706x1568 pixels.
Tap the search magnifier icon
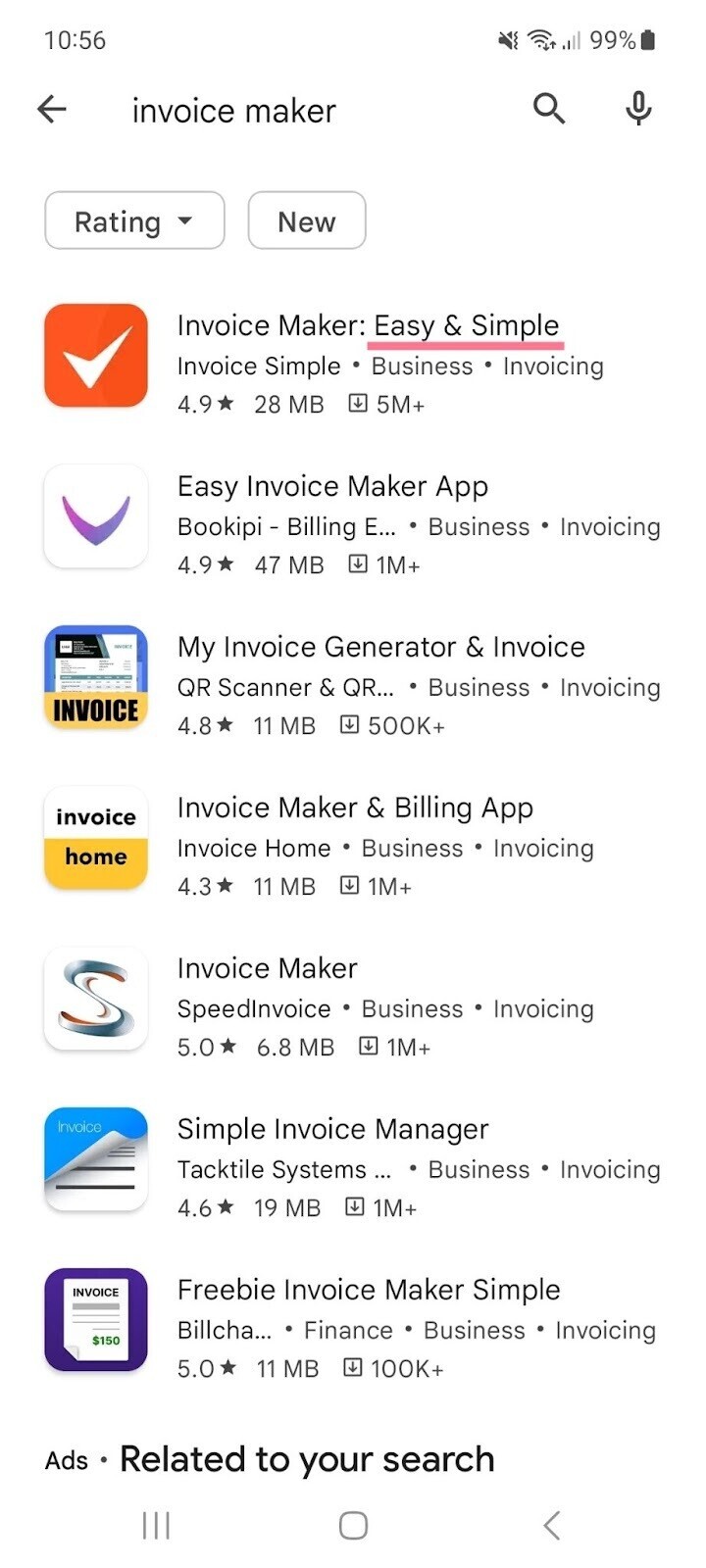click(x=548, y=109)
